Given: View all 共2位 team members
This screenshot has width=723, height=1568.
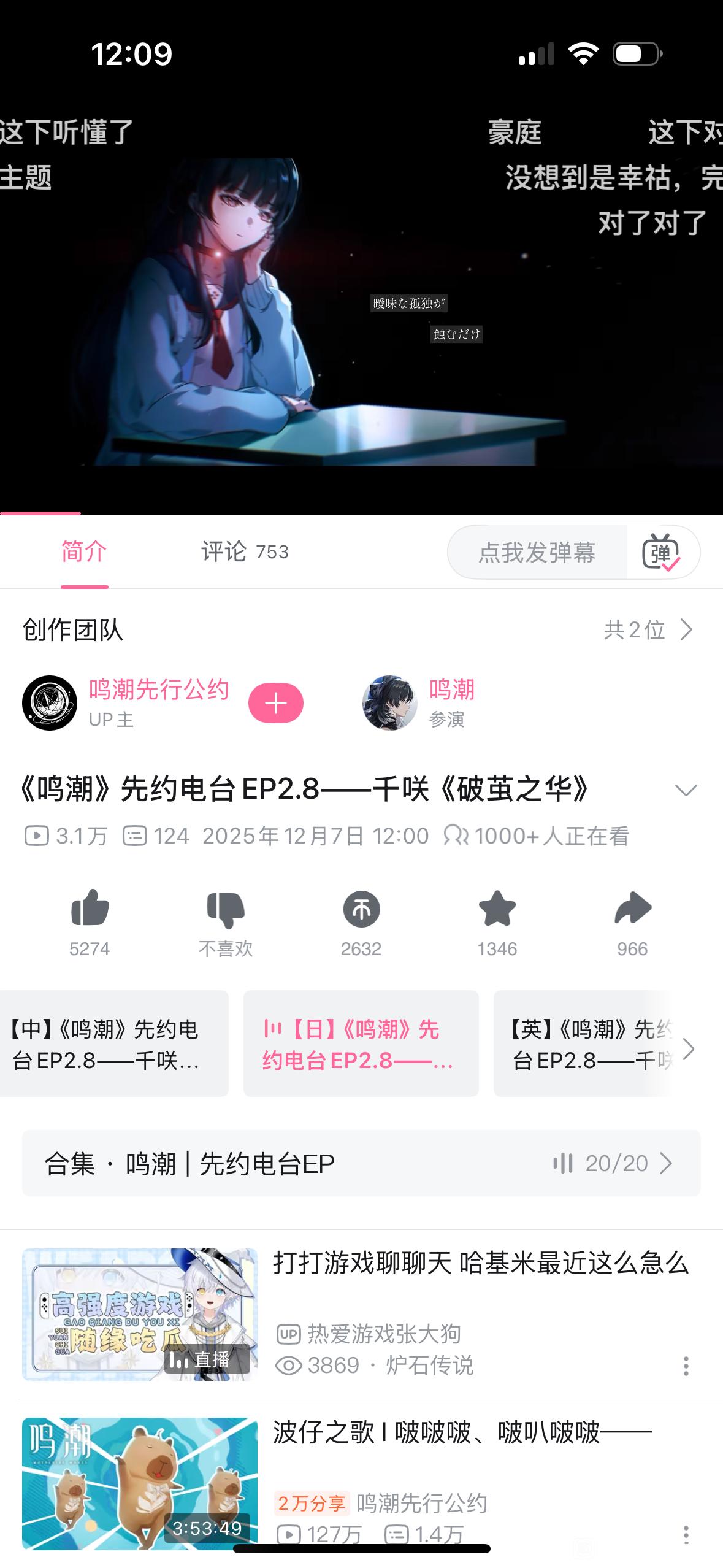Looking at the screenshot, I should click(x=649, y=629).
